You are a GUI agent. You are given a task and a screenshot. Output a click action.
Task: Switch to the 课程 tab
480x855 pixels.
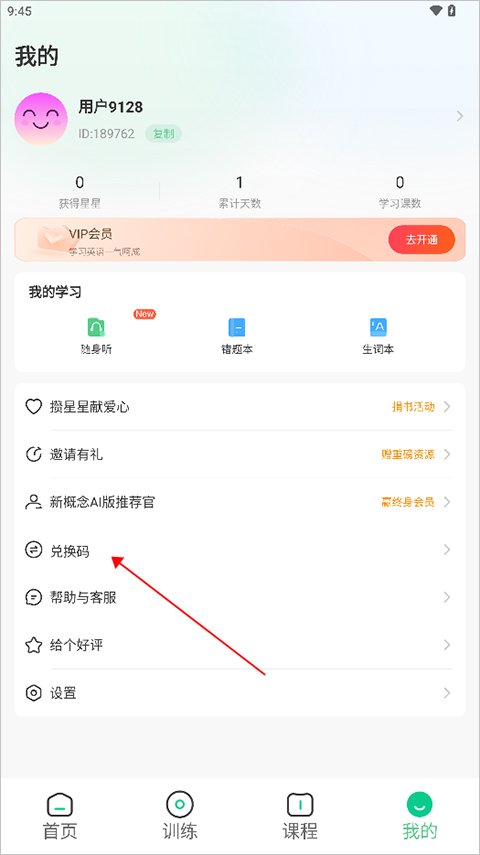(300, 816)
